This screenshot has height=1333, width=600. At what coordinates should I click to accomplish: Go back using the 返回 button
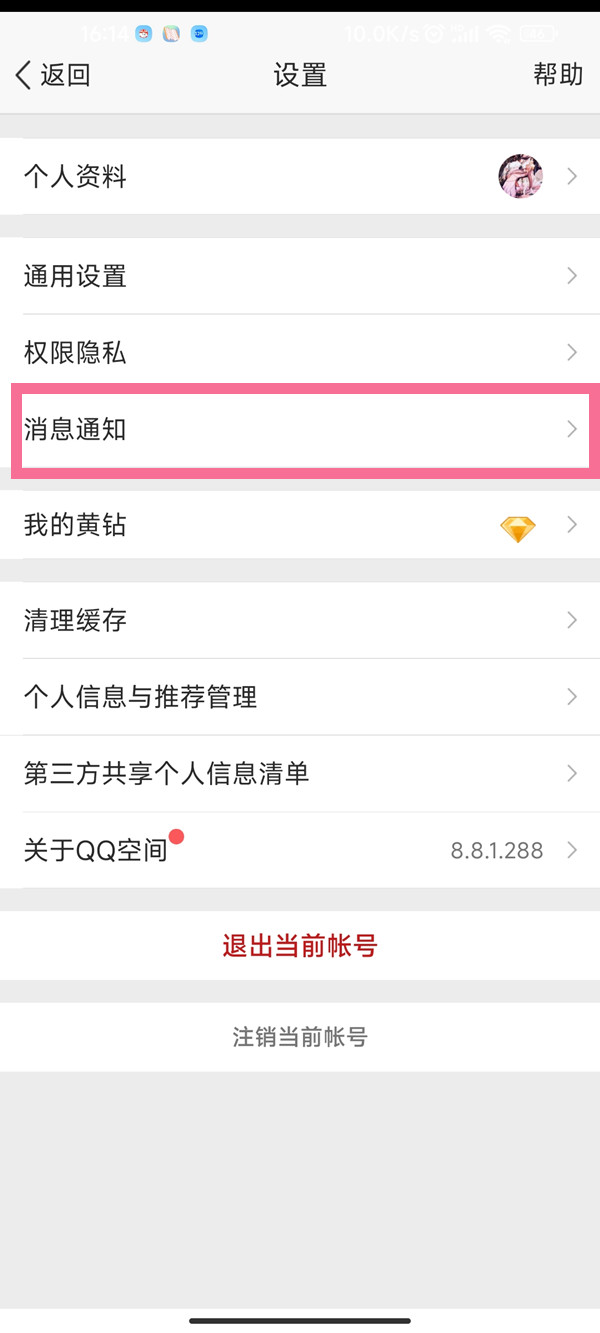54,75
